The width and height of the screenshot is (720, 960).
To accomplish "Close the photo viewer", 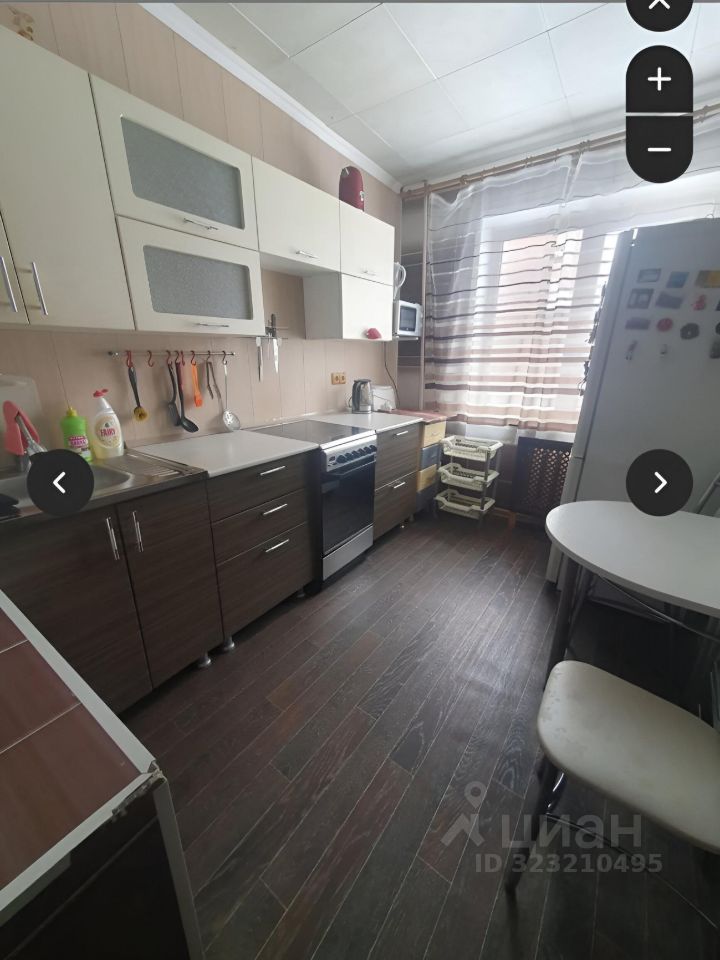I will 659,6.
